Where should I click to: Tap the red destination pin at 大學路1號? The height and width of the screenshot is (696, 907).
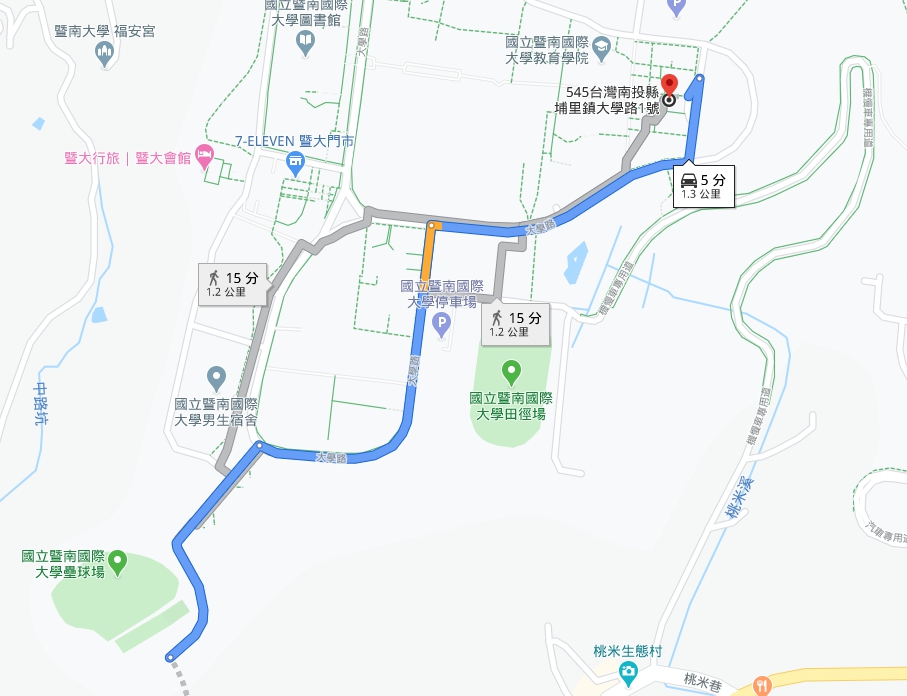(669, 86)
